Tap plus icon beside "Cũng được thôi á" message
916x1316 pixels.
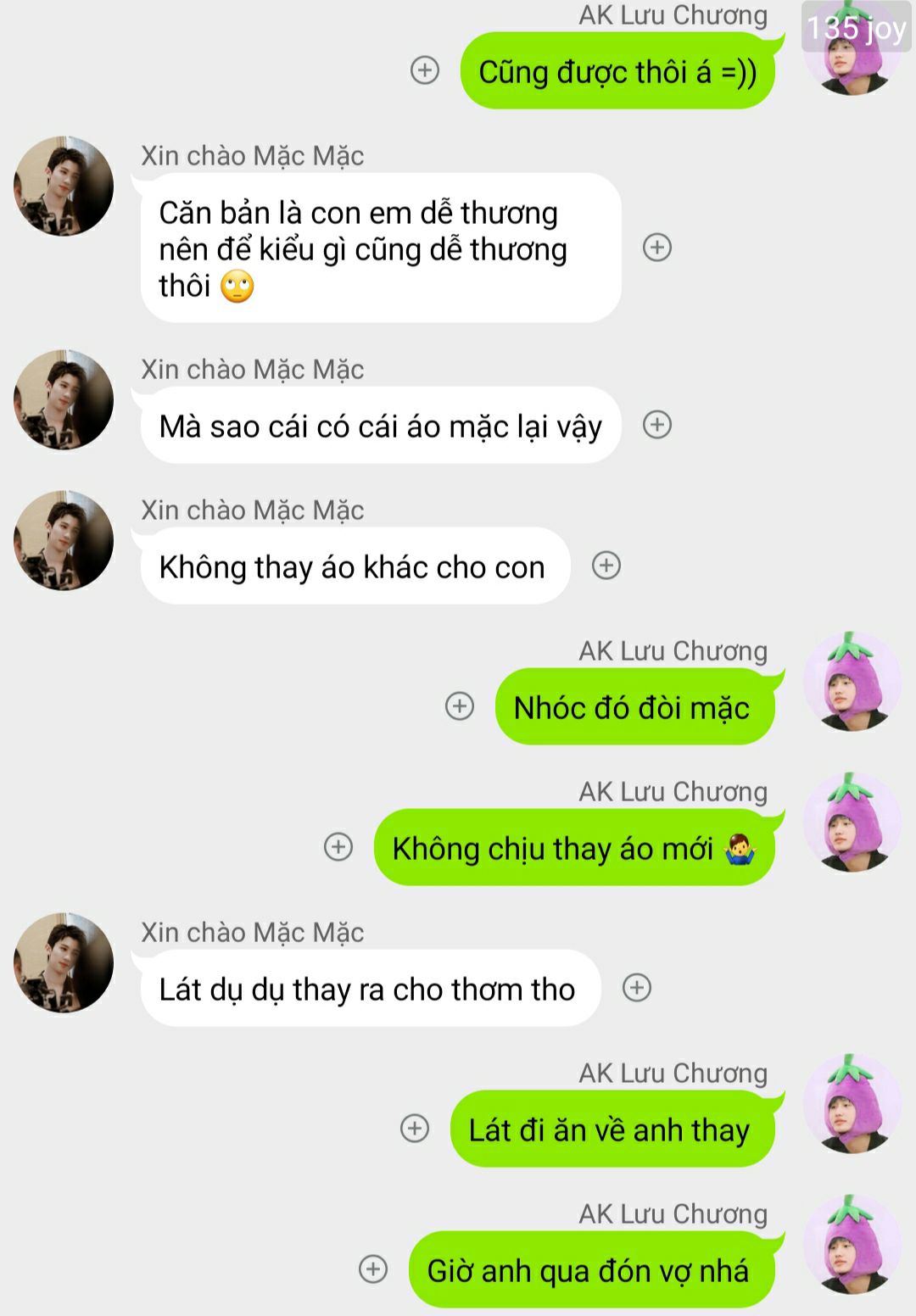425,70
